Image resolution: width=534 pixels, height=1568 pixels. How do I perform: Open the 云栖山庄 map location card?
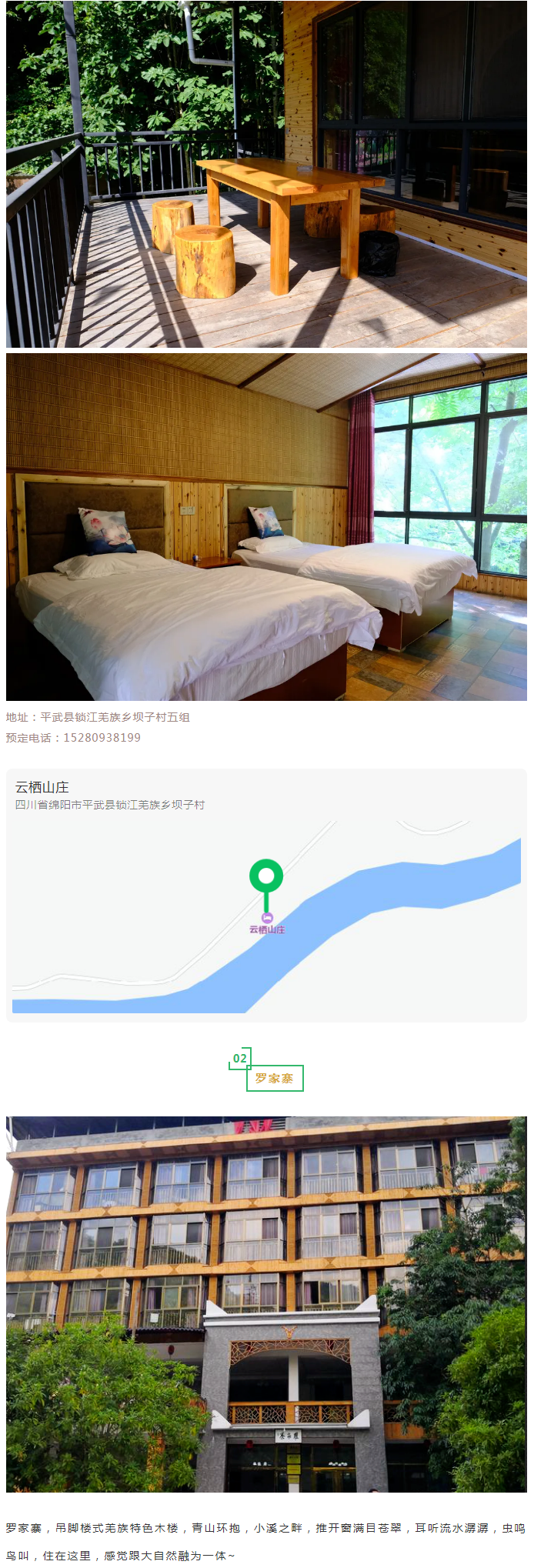(x=266, y=895)
